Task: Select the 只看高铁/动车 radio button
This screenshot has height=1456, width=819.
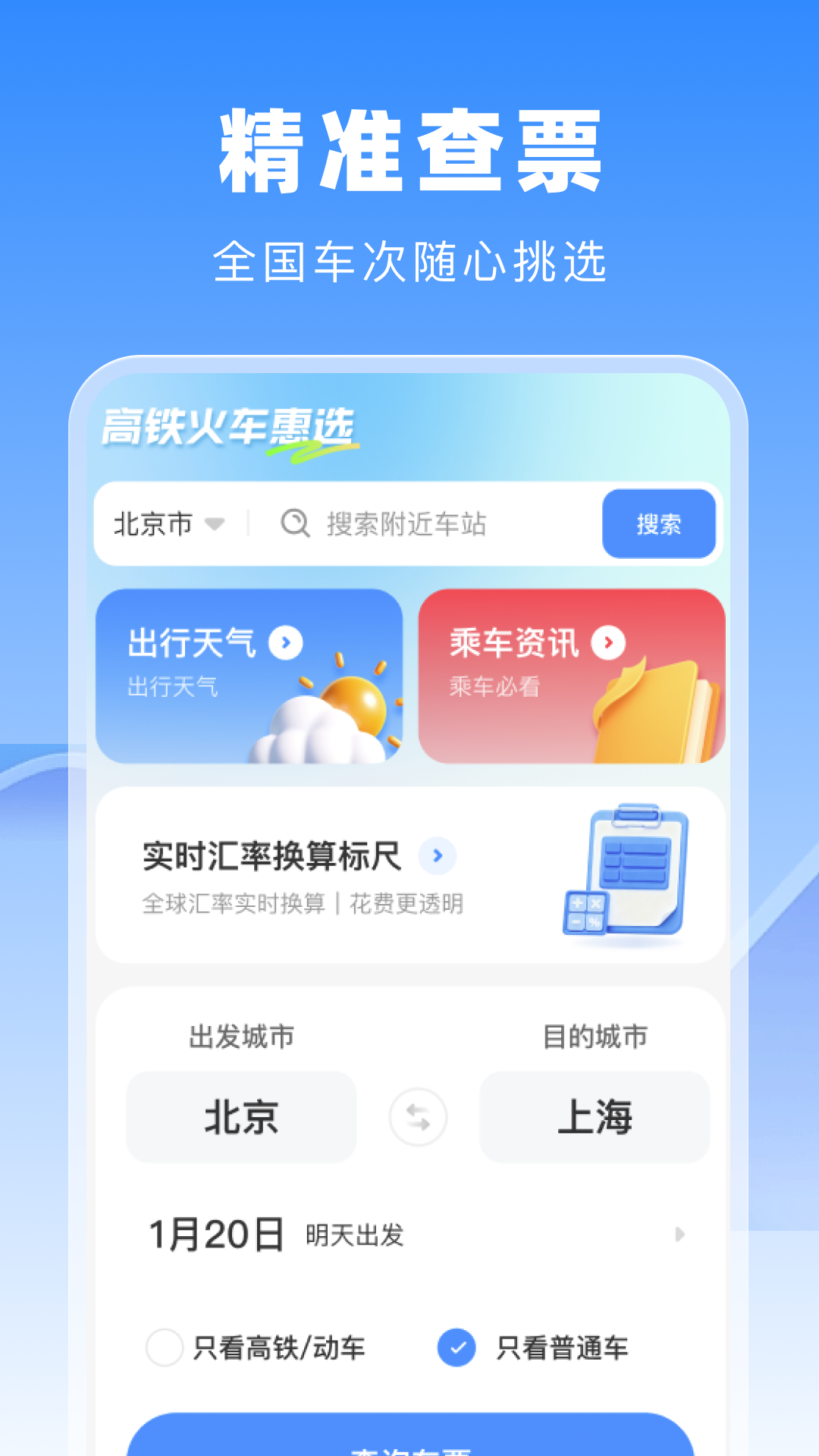Action: (165, 1343)
